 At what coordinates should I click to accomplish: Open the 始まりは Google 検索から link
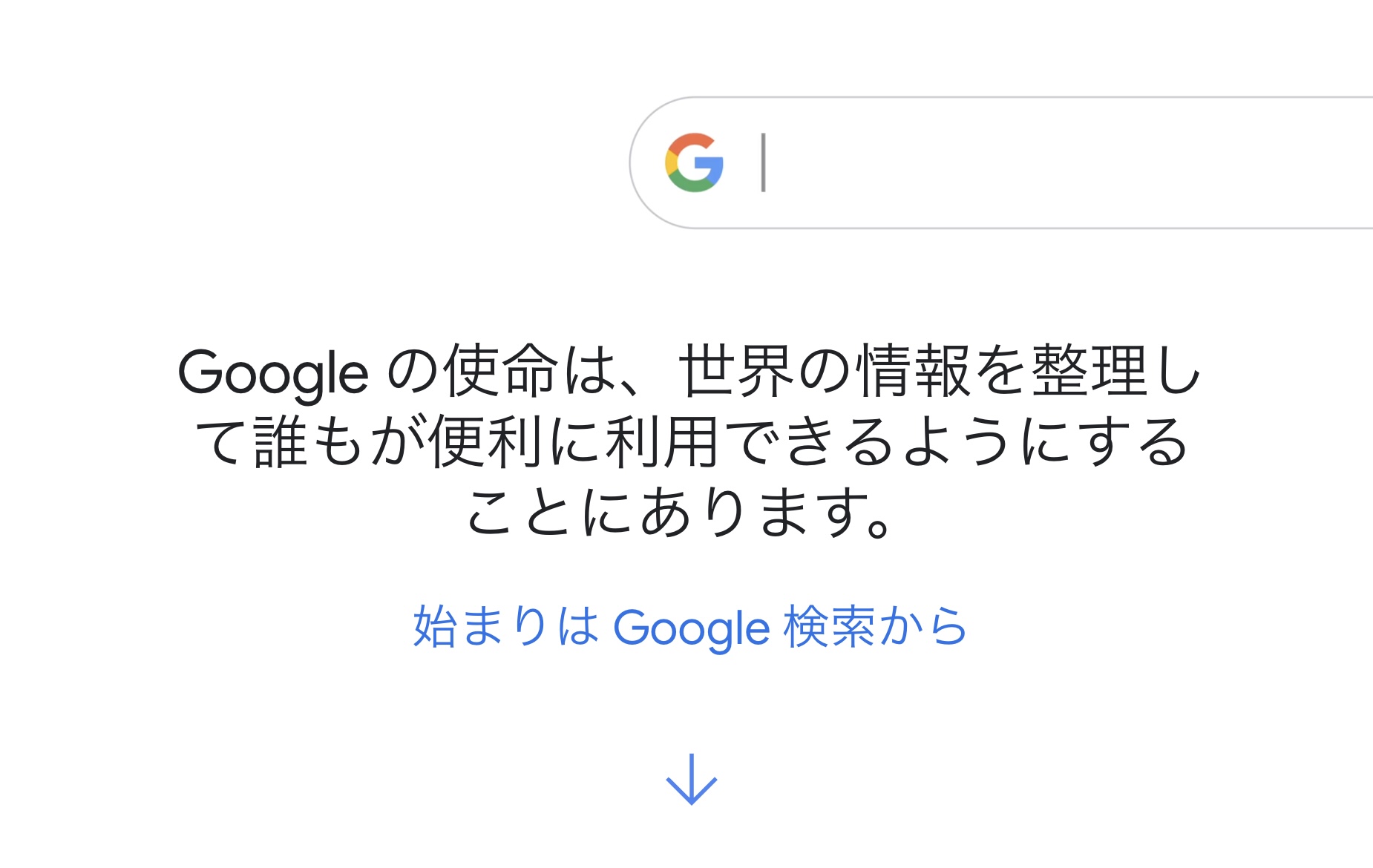pyautogui.click(x=689, y=627)
